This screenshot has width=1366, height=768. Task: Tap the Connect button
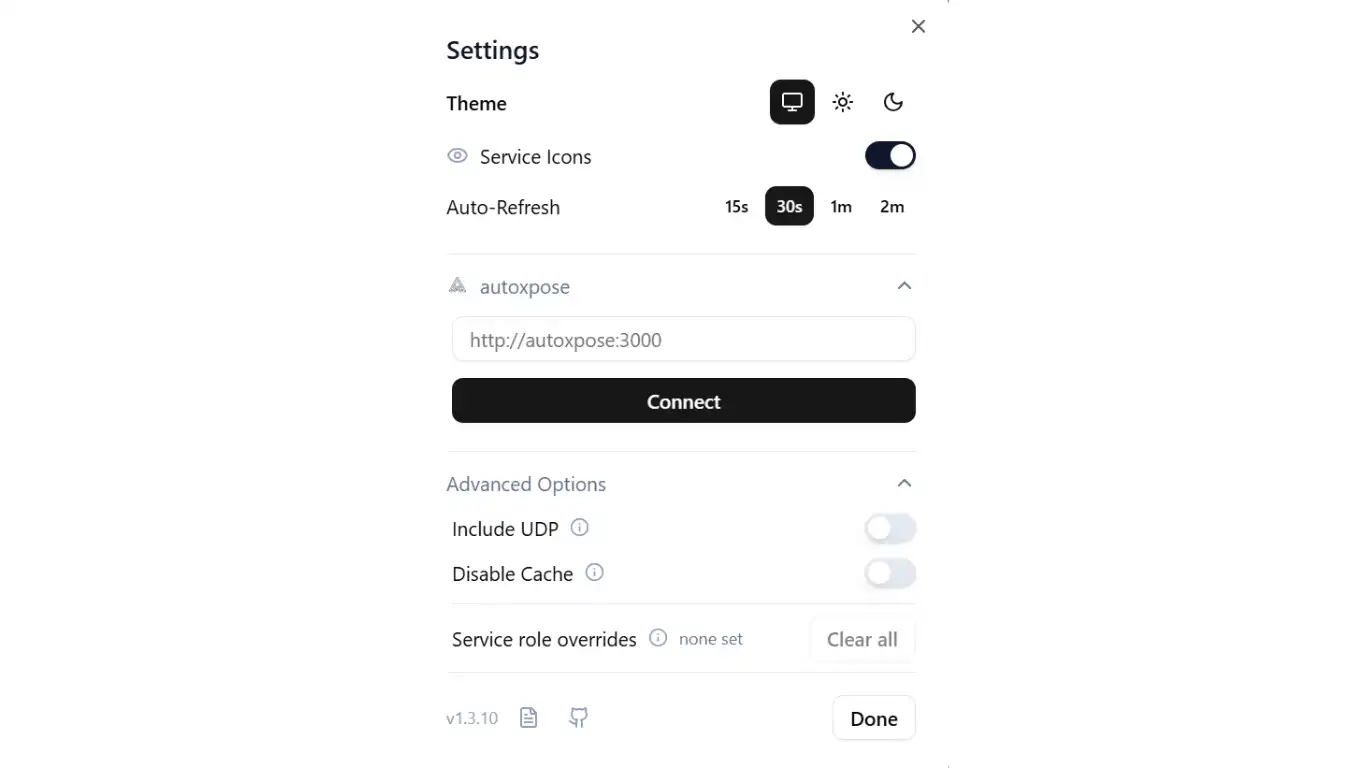click(x=683, y=401)
